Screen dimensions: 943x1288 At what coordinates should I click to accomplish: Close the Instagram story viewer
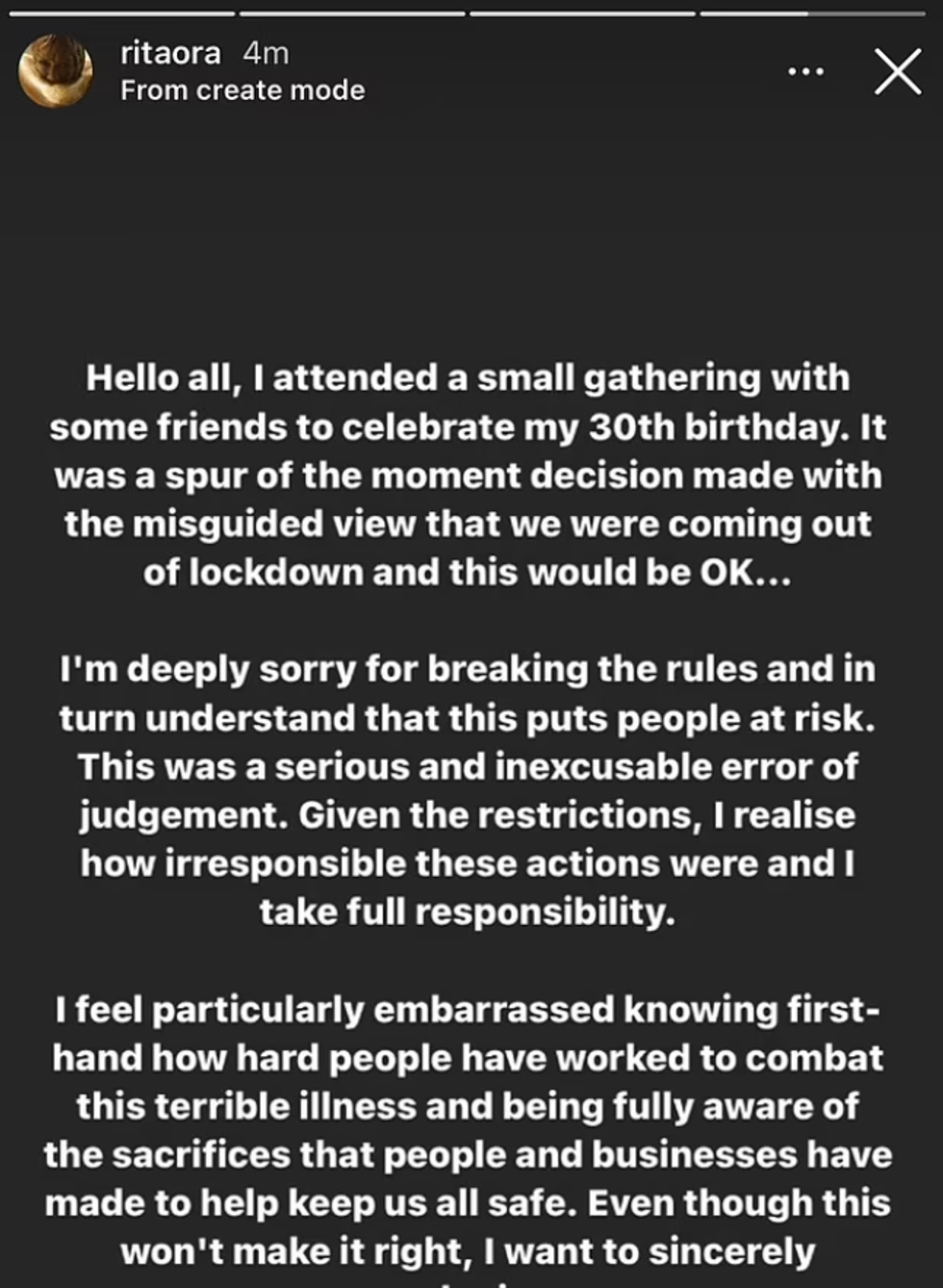click(898, 72)
